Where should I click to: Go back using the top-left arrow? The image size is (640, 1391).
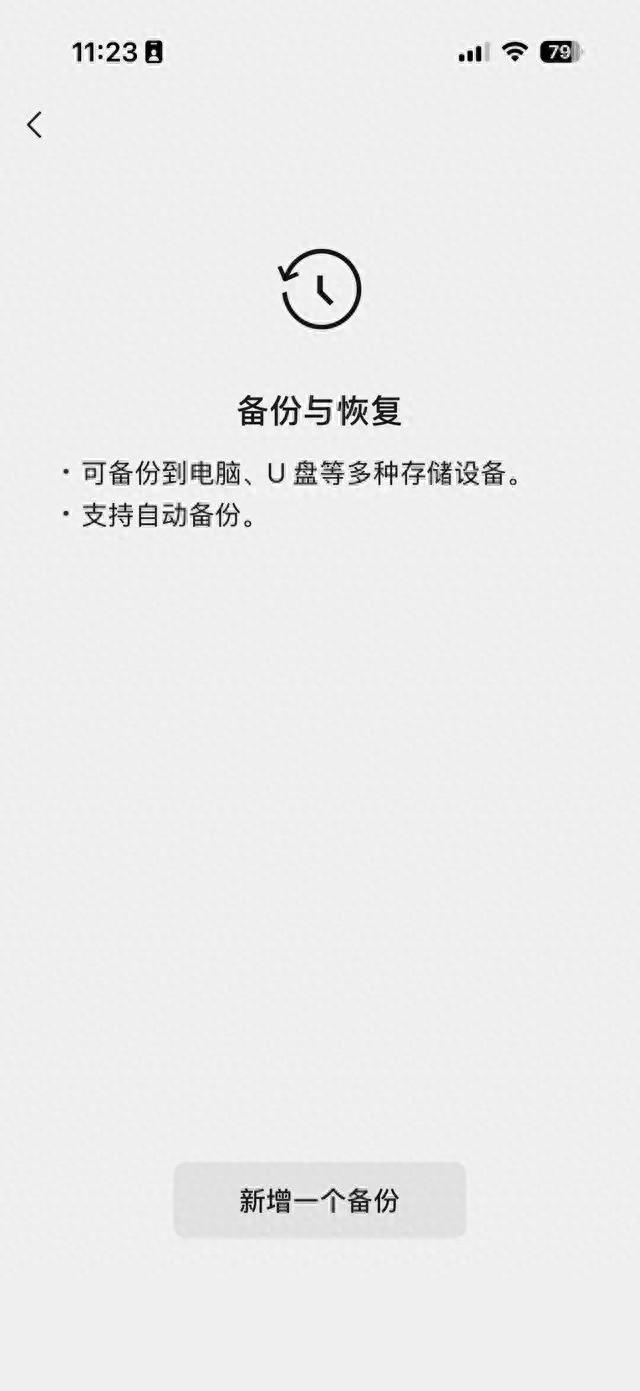tap(35, 125)
